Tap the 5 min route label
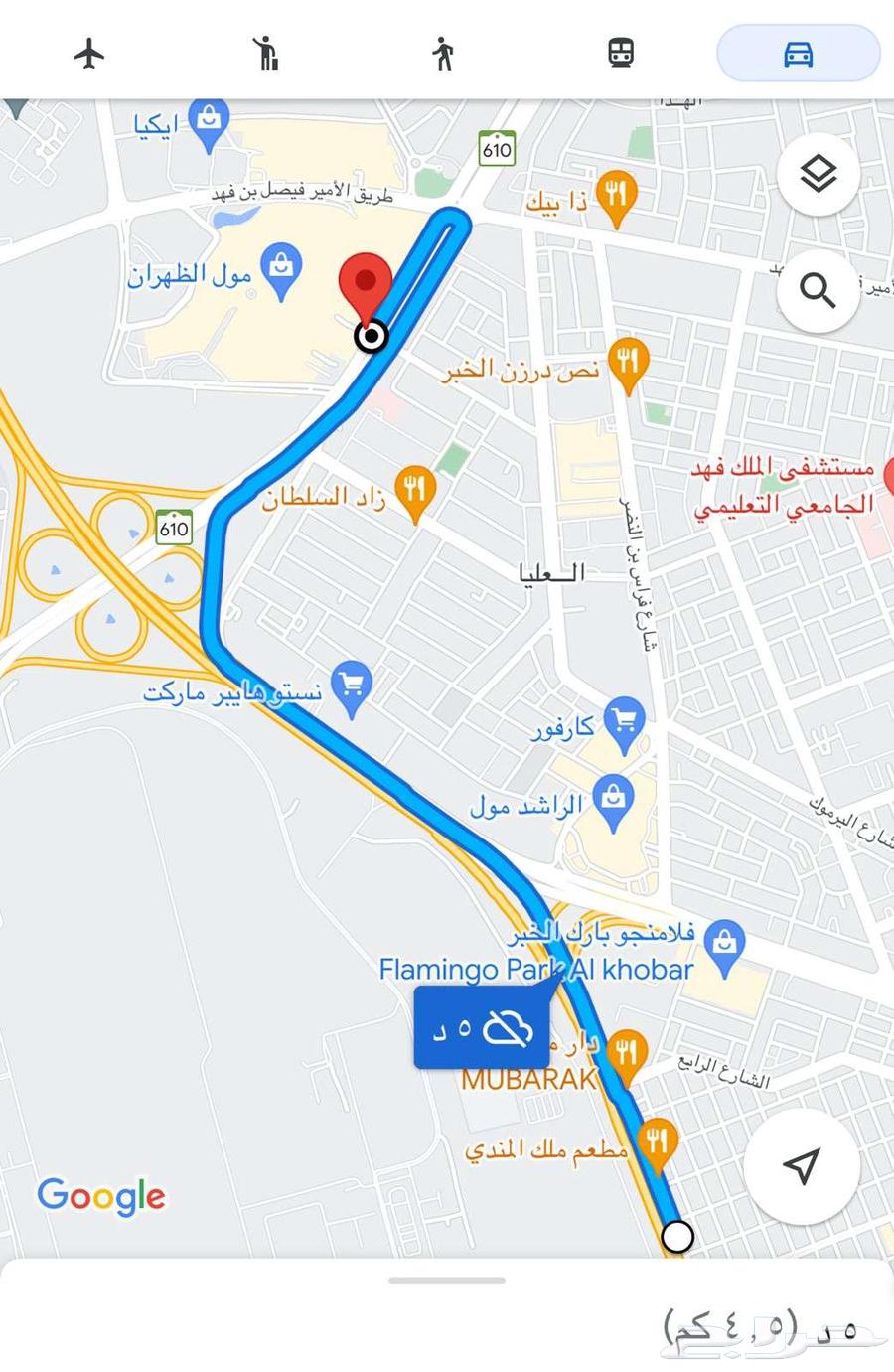The height and width of the screenshot is (1372, 894). (x=481, y=1029)
